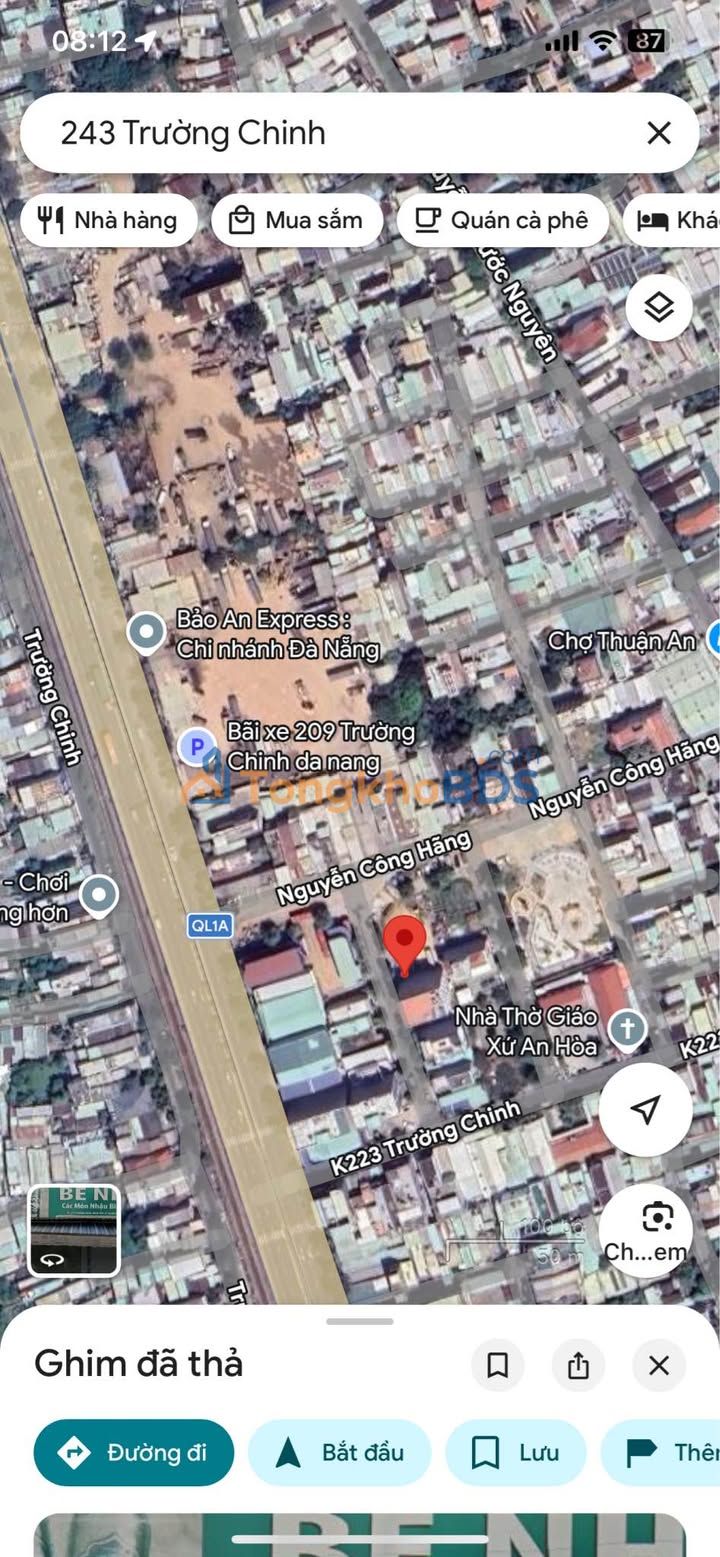Get directions with Đường đi
The image size is (720, 1557).
[134, 1452]
